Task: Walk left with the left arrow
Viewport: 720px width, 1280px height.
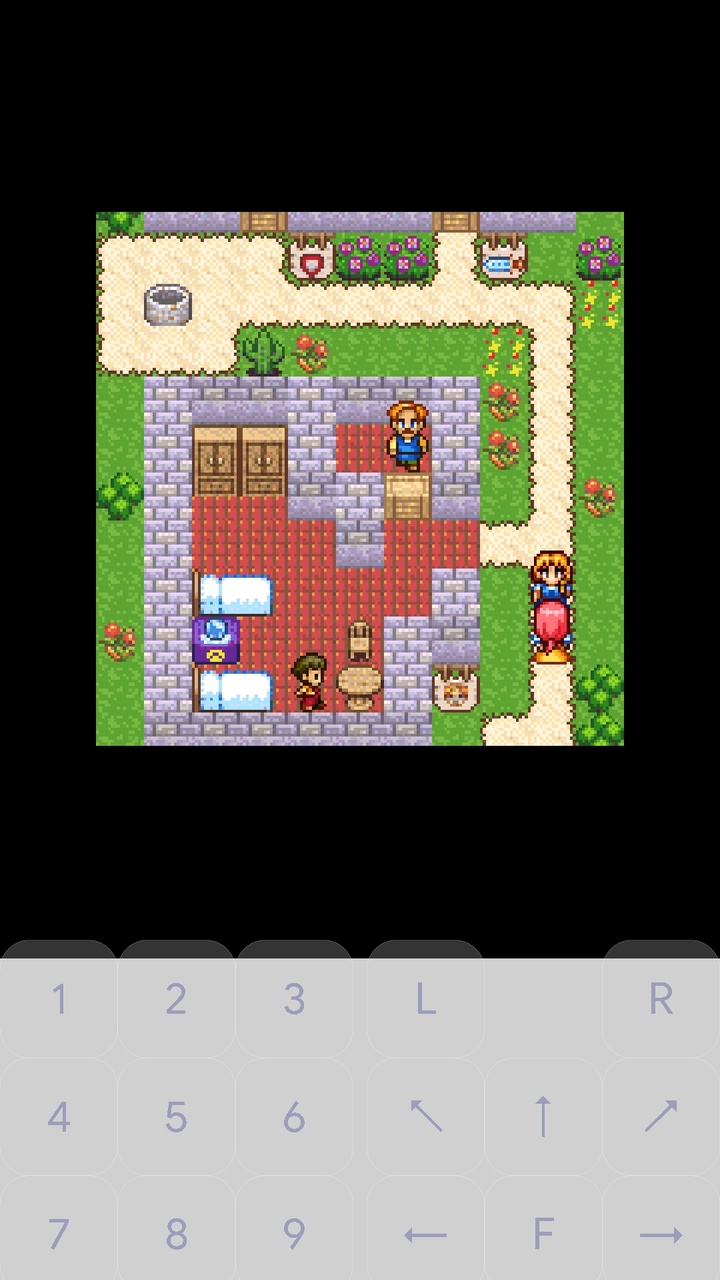Action: tap(425, 1234)
